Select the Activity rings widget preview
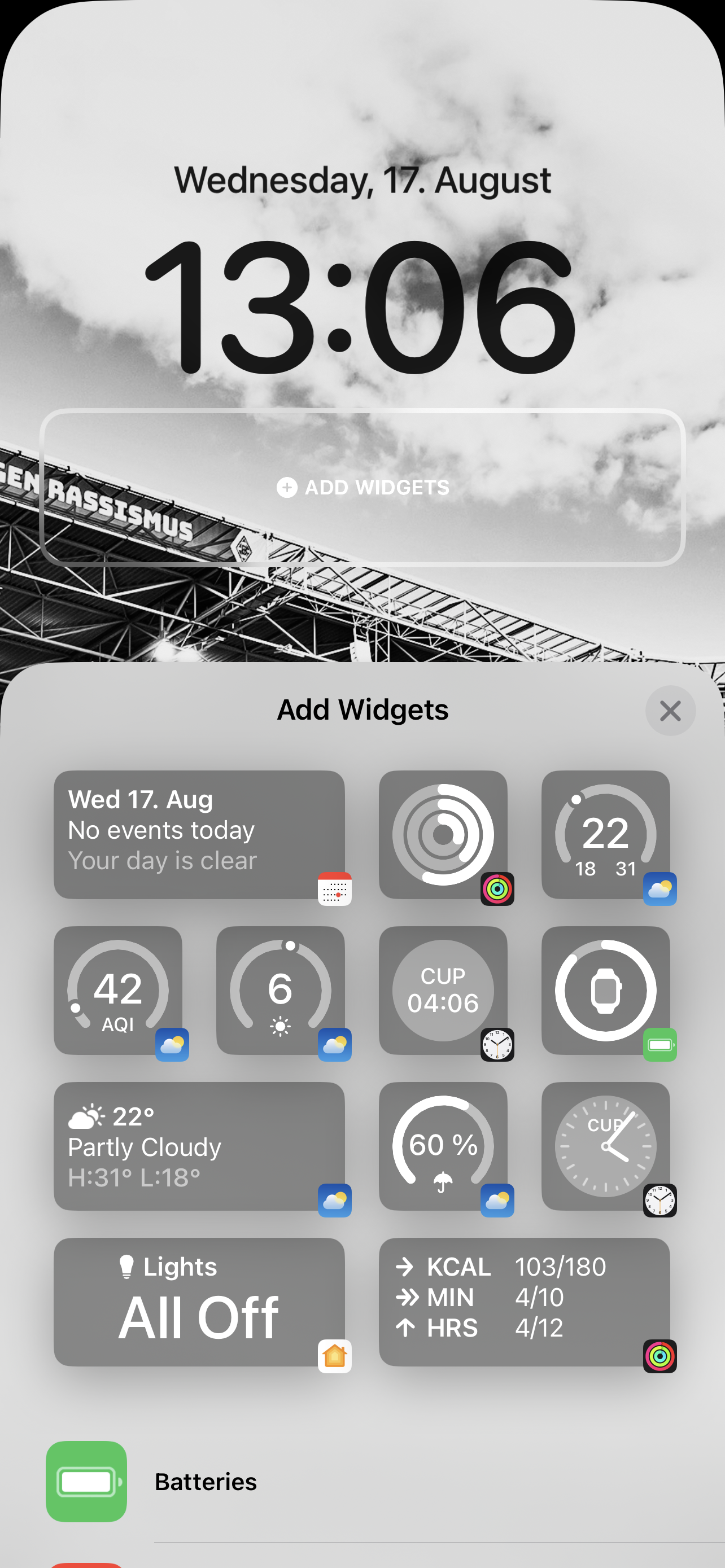725x1568 pixels. click(443, 835)
